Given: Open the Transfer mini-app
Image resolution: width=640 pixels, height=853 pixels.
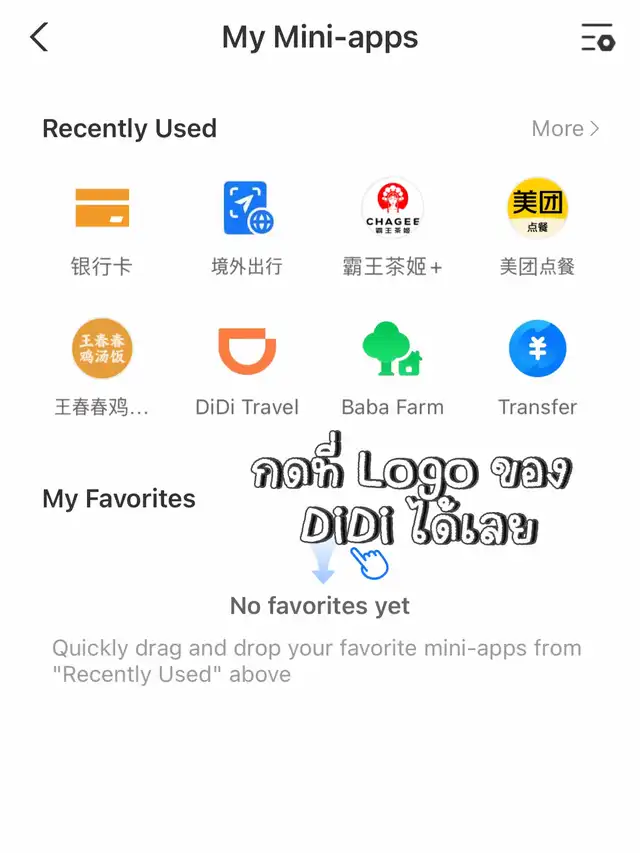Looking at the screenshot, I should (x=537, y=349).
